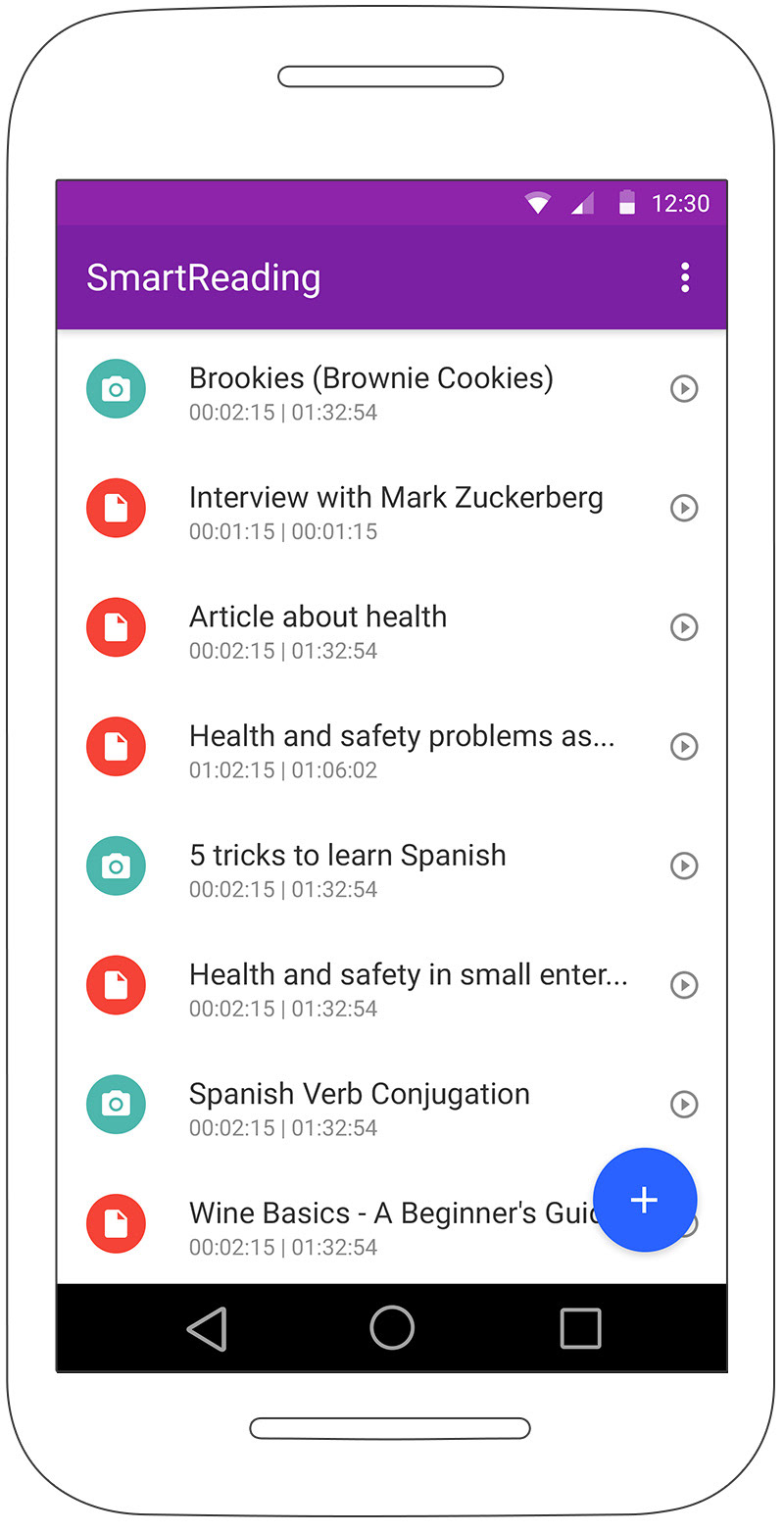The image size is (784, 1533).
Task: Open the Article about health entry
Action: tap(392, 628)
